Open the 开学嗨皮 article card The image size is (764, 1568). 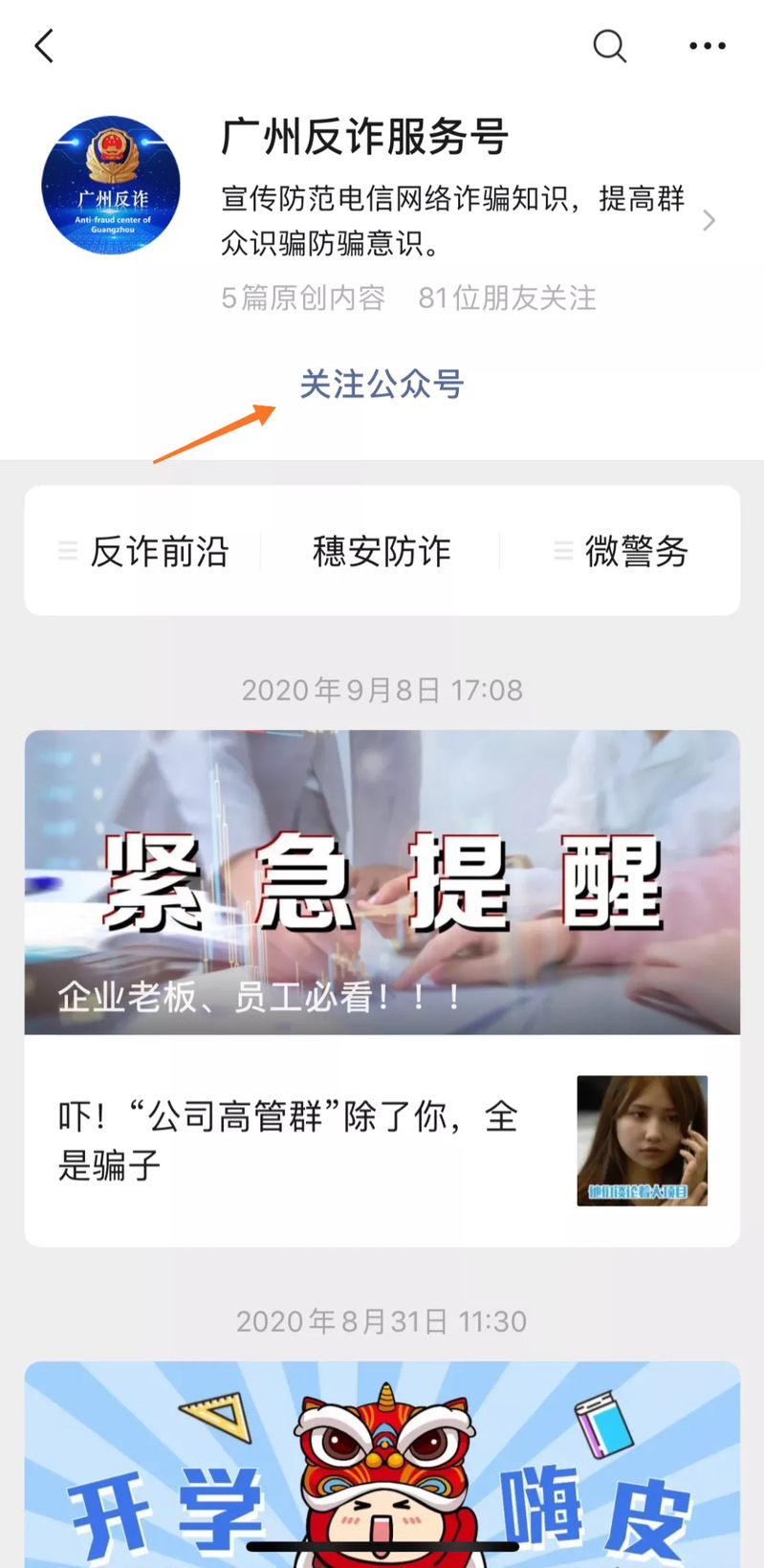click(x=382, y=1464)
